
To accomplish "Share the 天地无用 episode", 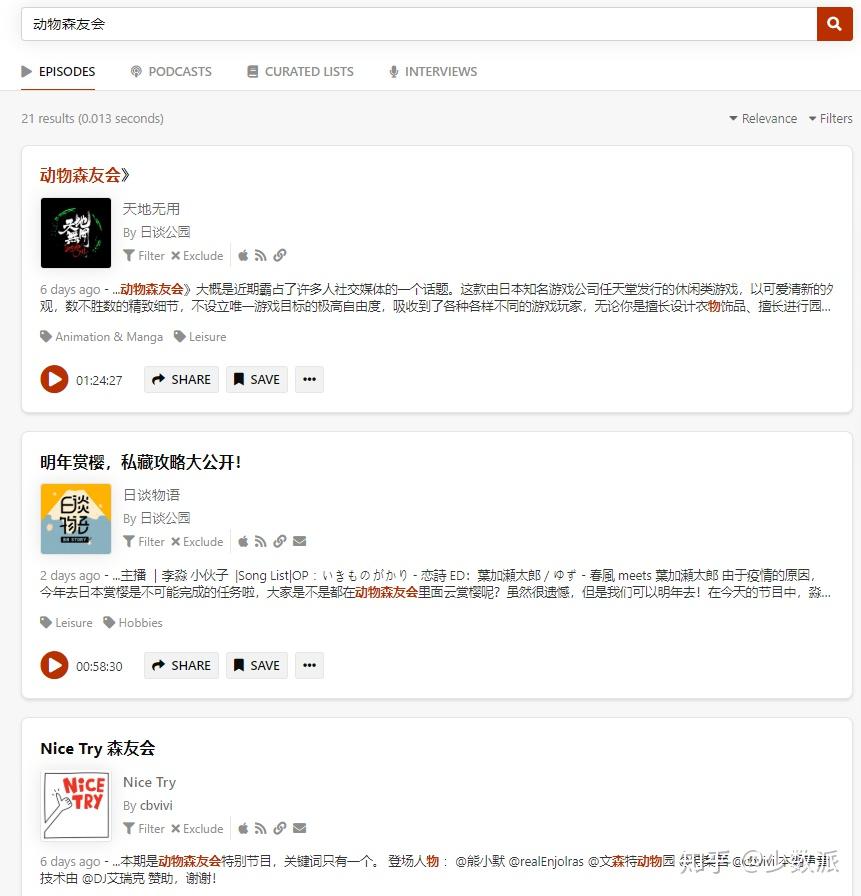I will click(x=181, y=380).
